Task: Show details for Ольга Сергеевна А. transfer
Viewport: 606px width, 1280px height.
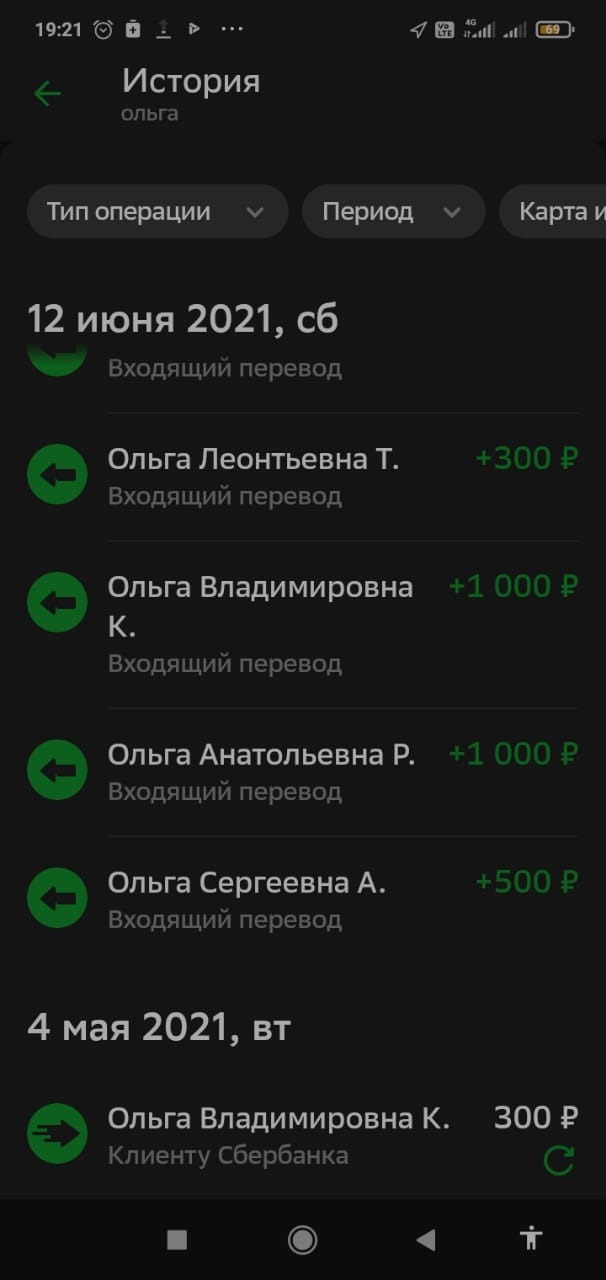Action: 300,899
